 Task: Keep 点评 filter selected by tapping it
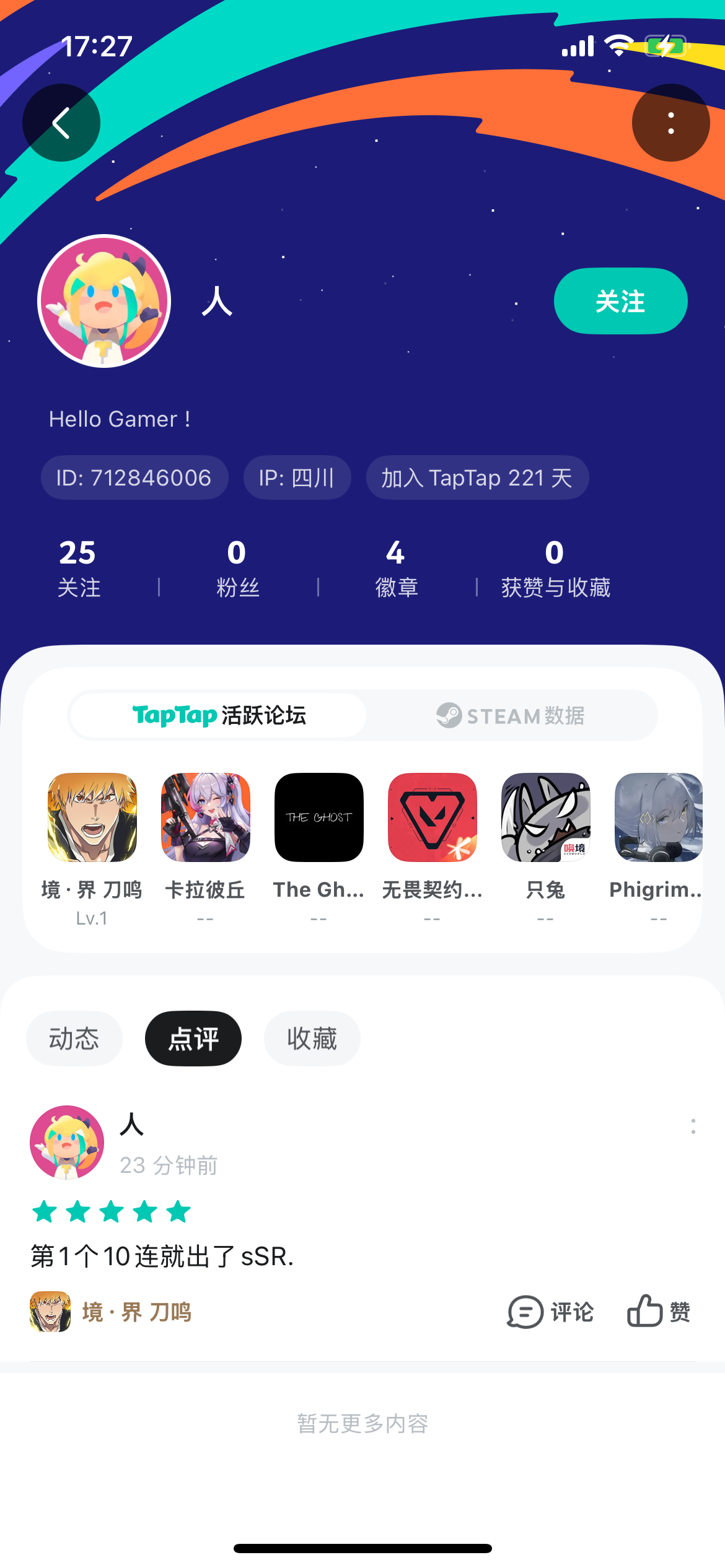(x=193, y=1039)
